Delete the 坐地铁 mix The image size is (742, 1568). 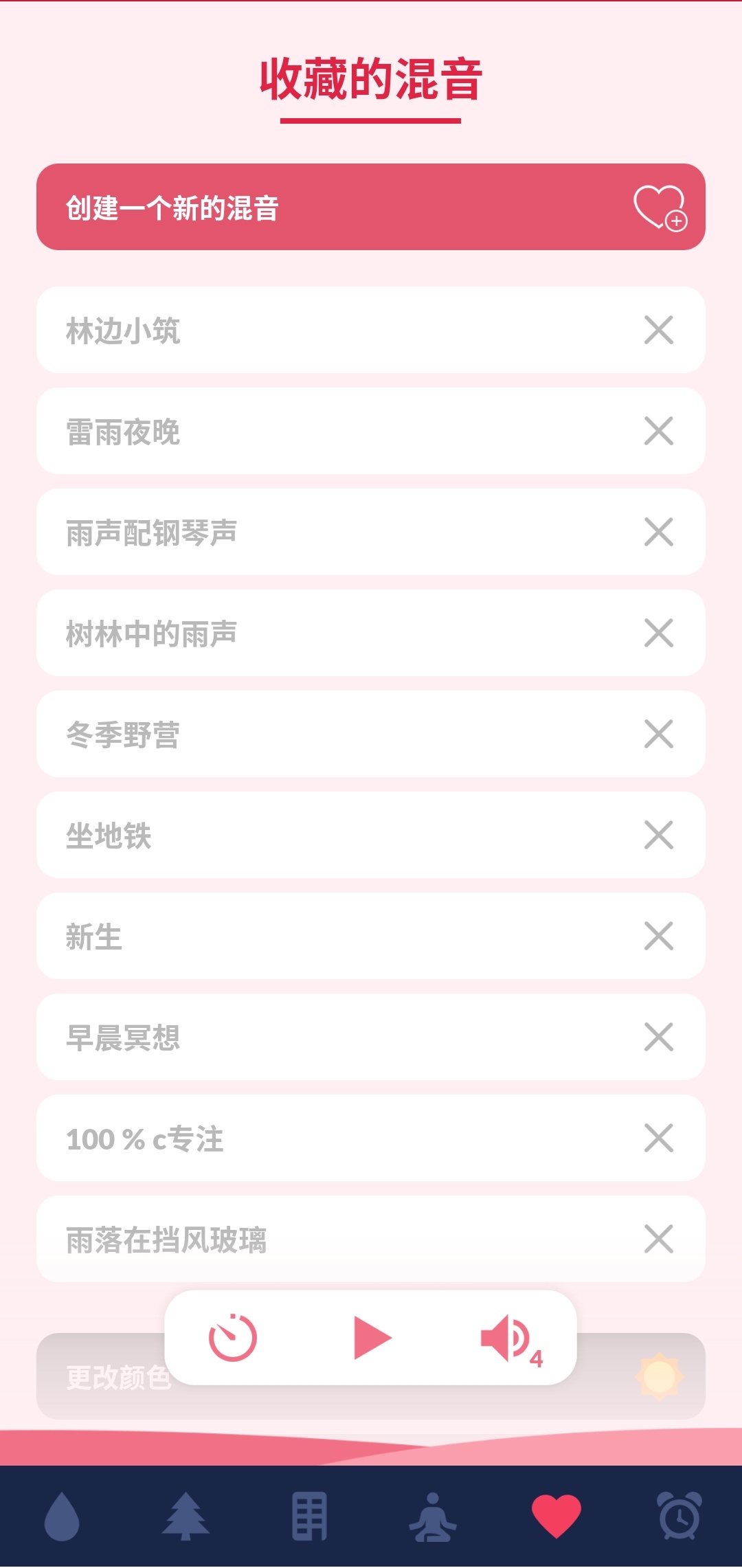click(659, 836)
